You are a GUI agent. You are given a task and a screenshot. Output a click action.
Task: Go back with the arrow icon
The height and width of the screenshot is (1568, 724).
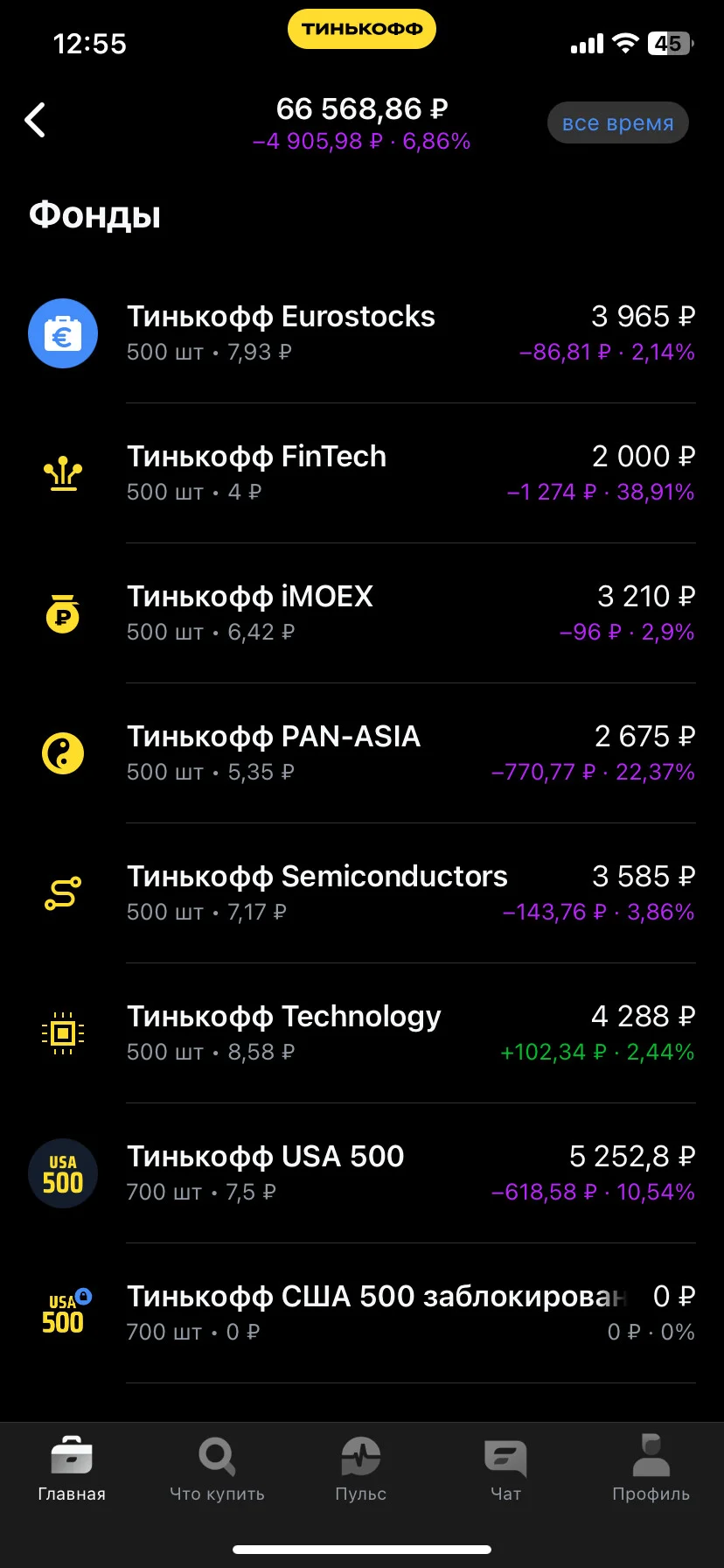35,121
